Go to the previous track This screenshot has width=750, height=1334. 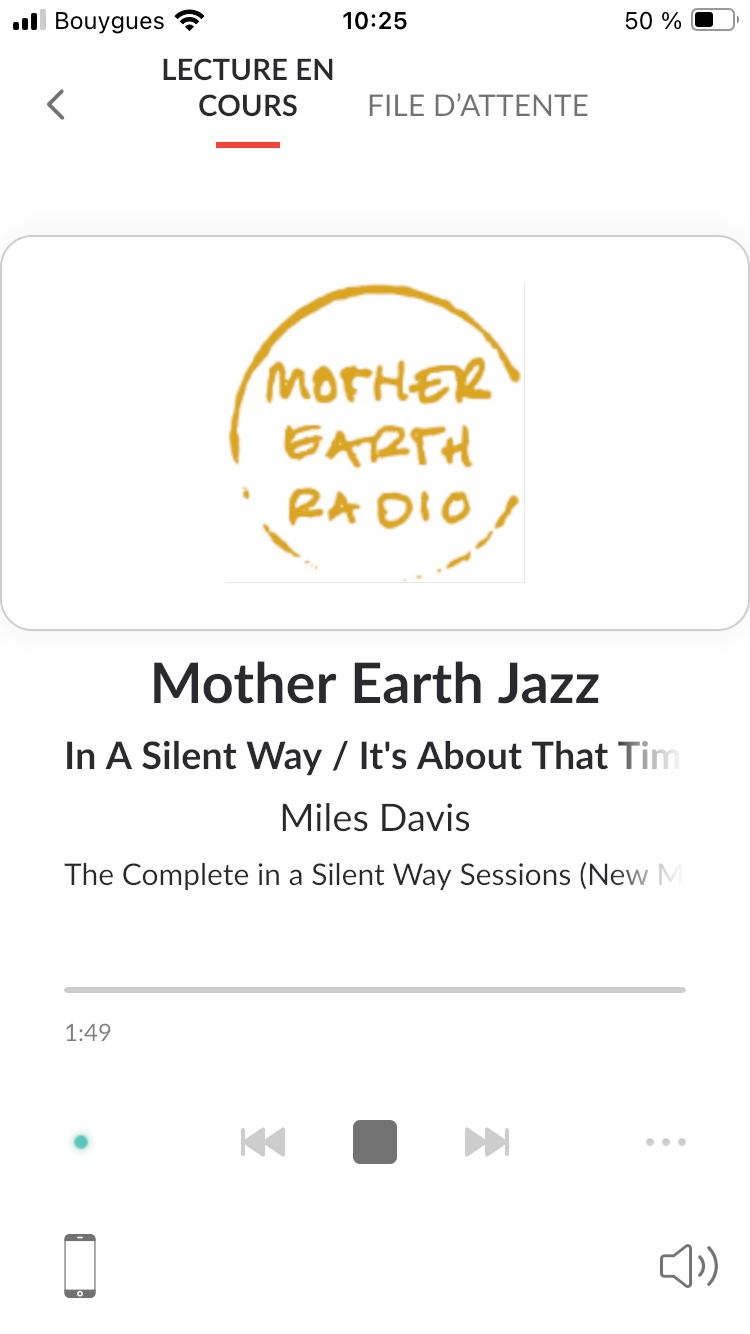click(x=263, y=1141)
